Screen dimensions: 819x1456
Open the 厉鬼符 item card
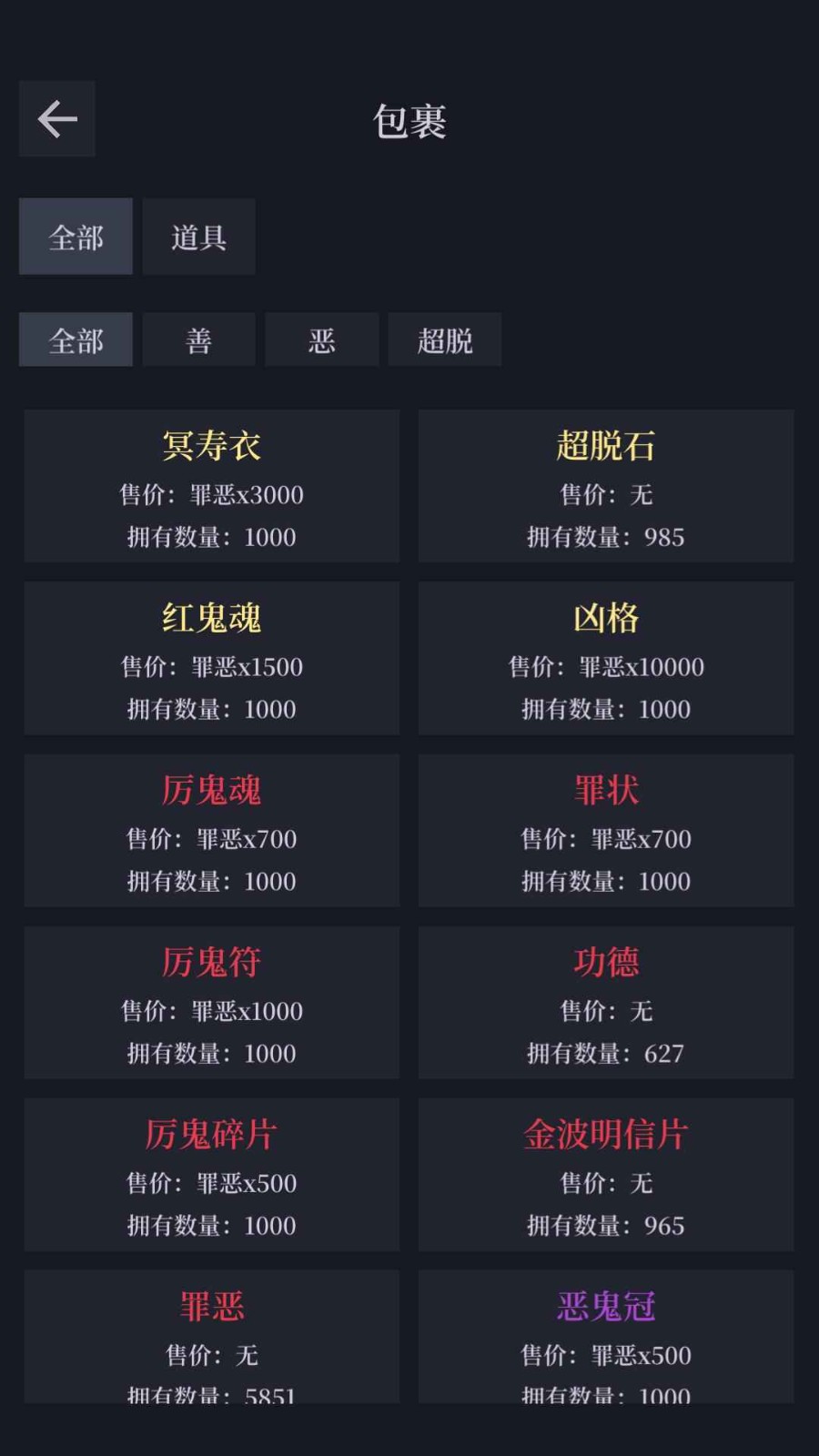coord(211,1003)
